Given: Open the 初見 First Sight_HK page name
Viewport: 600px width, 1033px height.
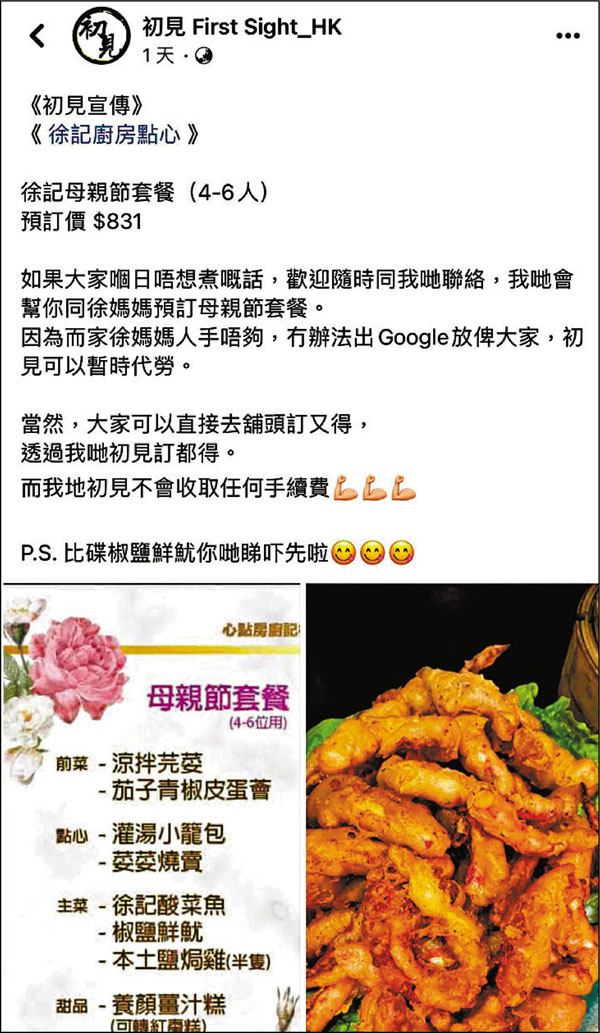Looking at the screenshot, I should point(242,27).
